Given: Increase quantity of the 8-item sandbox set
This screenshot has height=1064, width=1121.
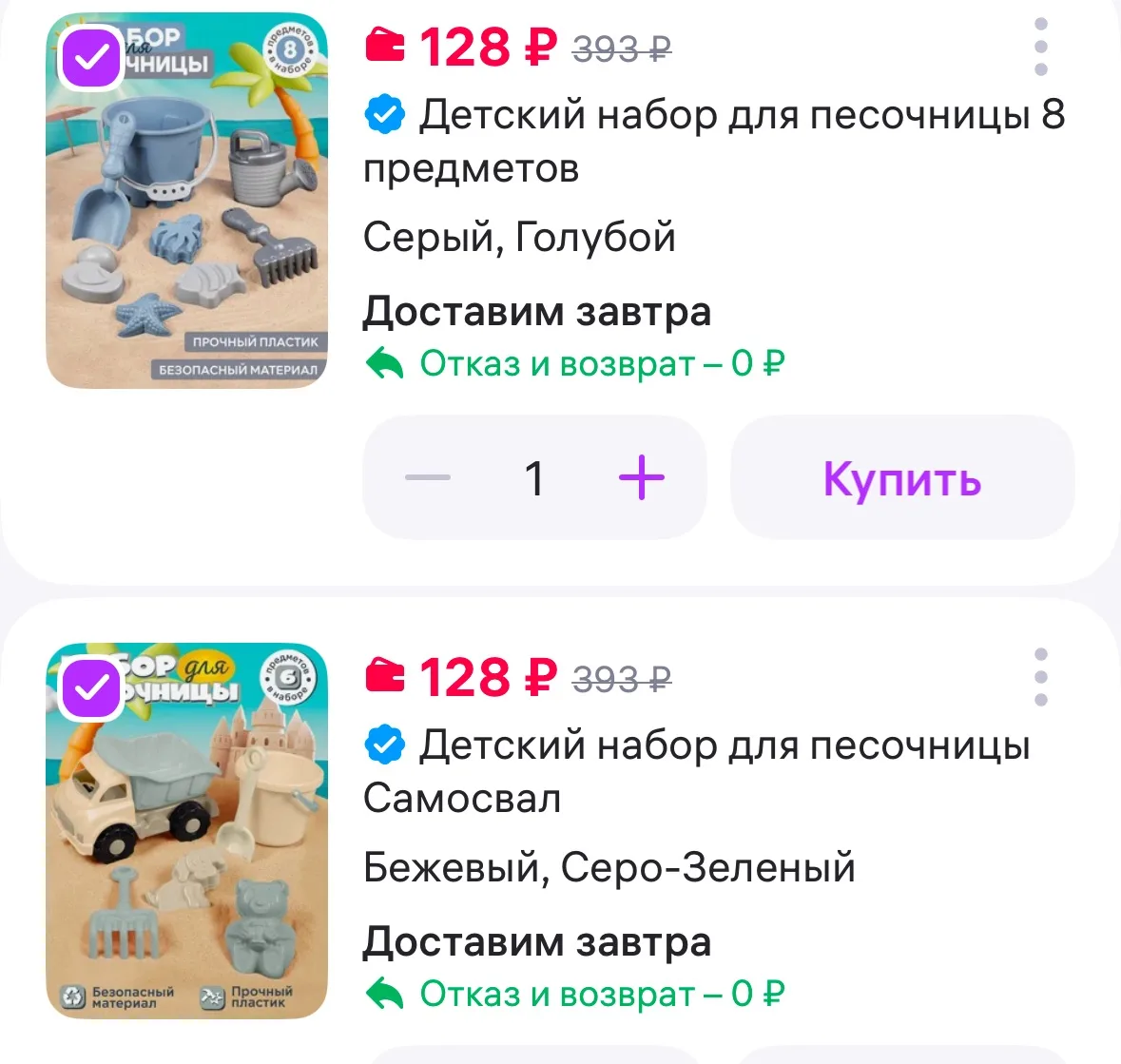Looking at the screenshot, I should tap(641, 477).
